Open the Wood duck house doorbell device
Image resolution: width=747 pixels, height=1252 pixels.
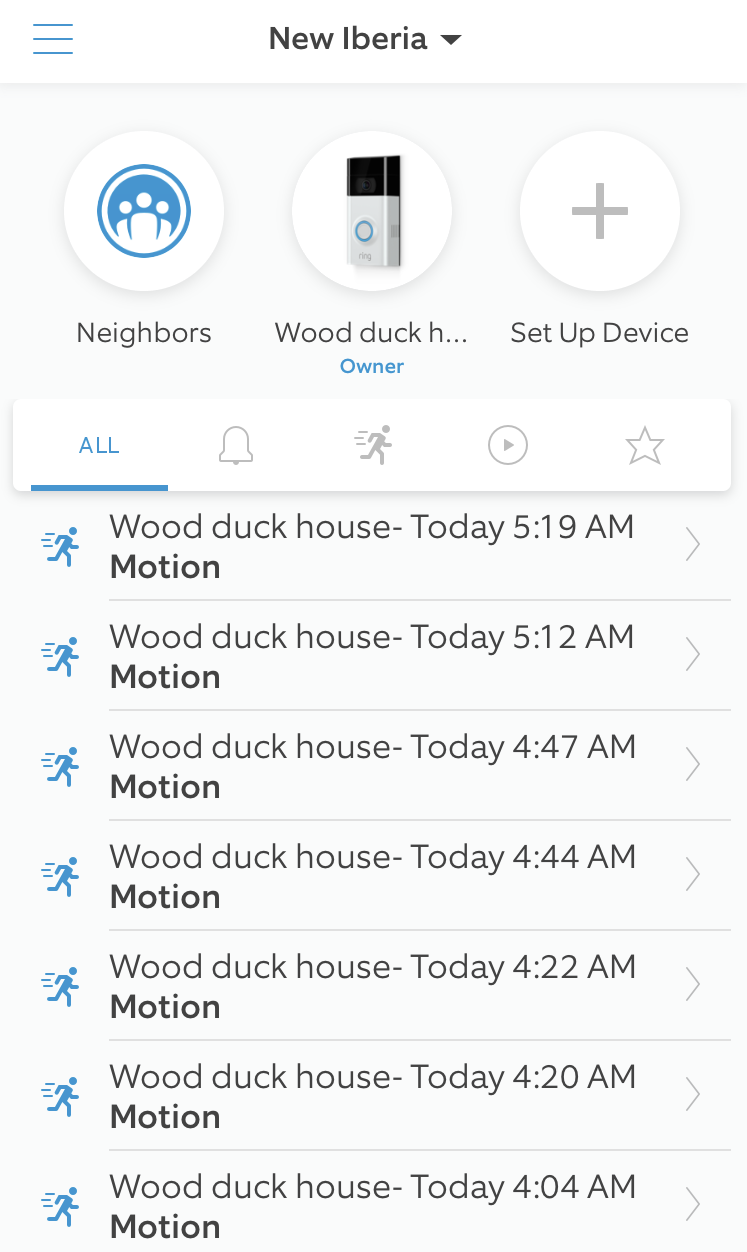click(x=372, y=212)
